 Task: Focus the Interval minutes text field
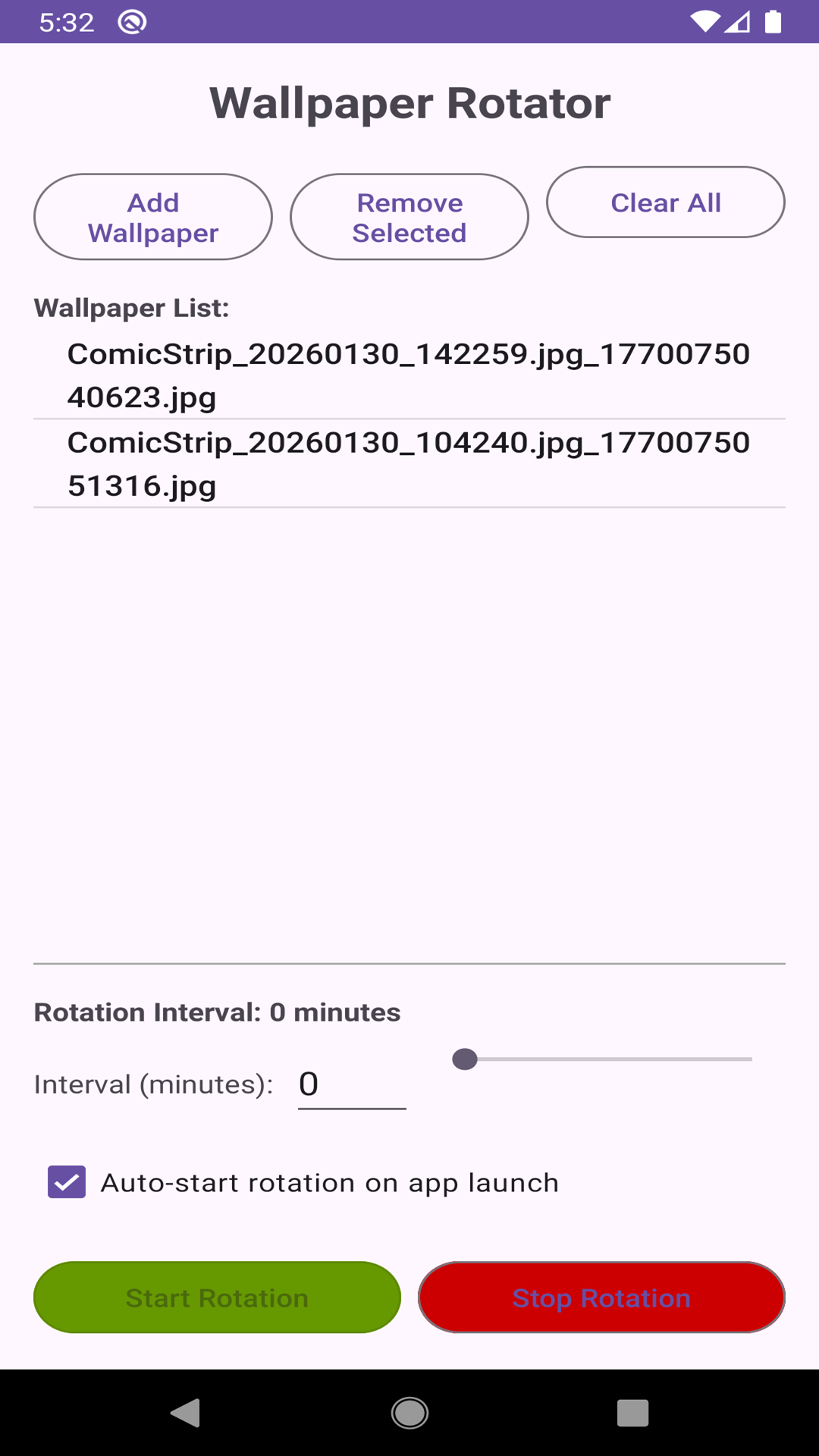[x=352, y=1084]
